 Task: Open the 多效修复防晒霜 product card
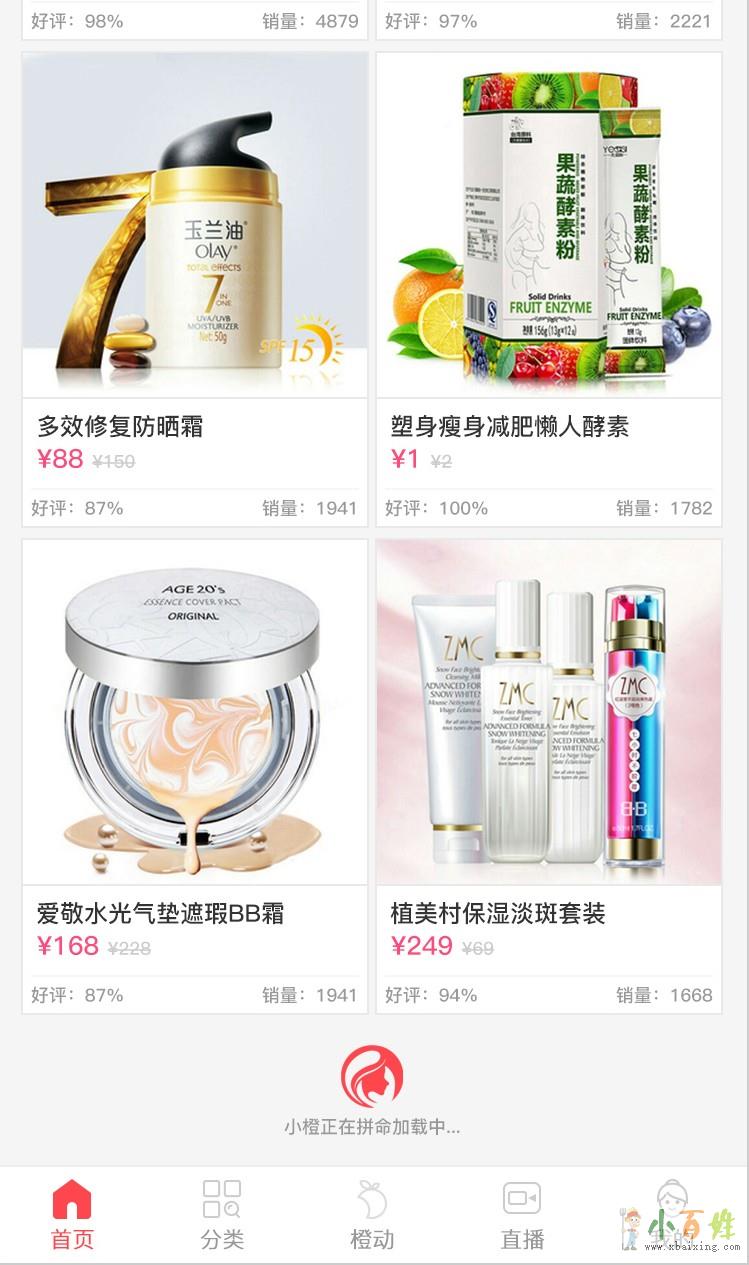(195, 289)
